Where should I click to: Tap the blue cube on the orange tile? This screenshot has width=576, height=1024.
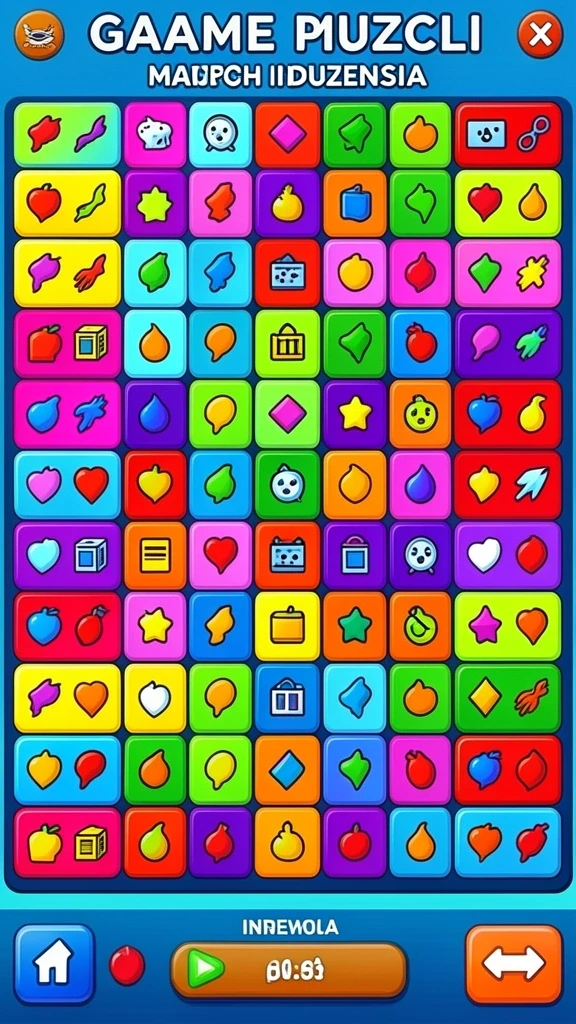coord(355,203)
